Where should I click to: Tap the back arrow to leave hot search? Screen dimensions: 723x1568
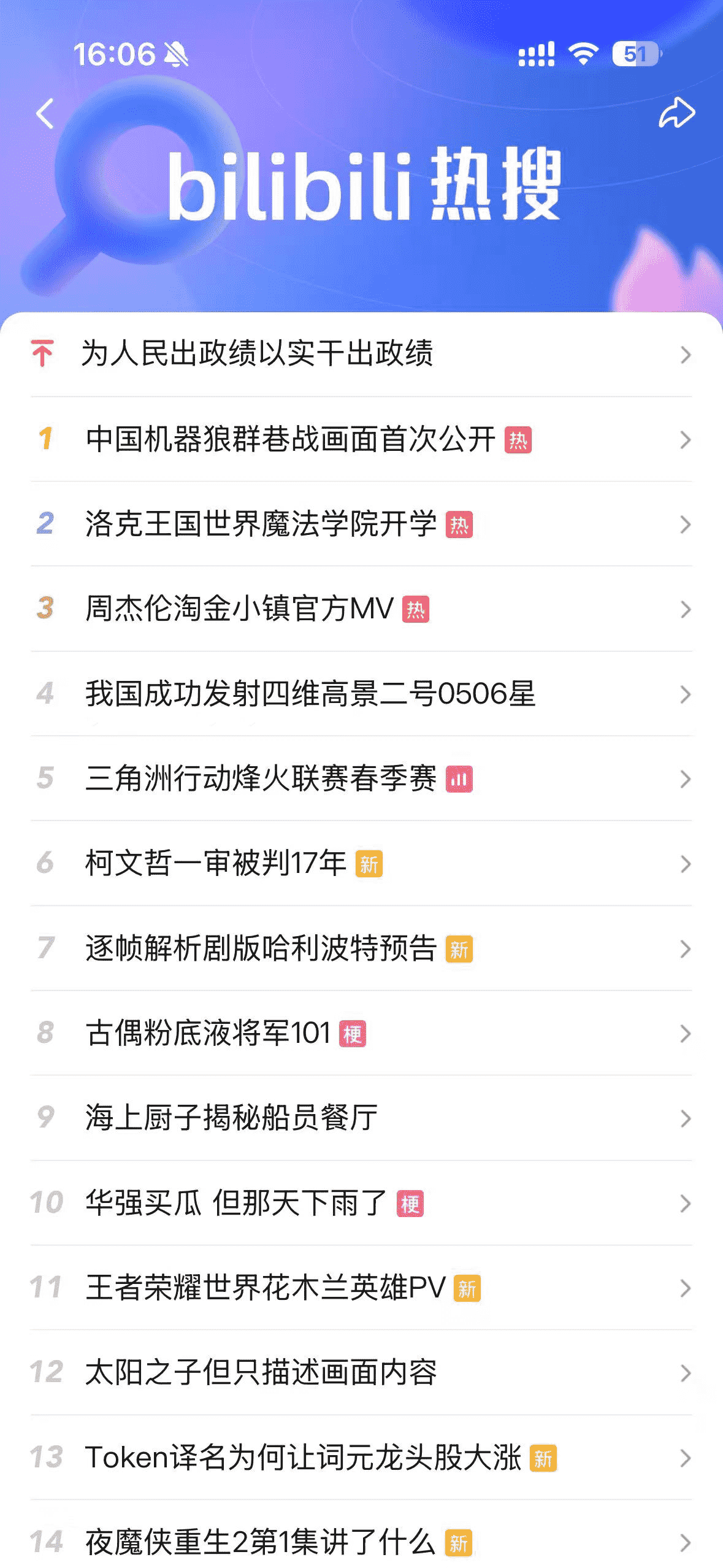(x=44, y=115)
